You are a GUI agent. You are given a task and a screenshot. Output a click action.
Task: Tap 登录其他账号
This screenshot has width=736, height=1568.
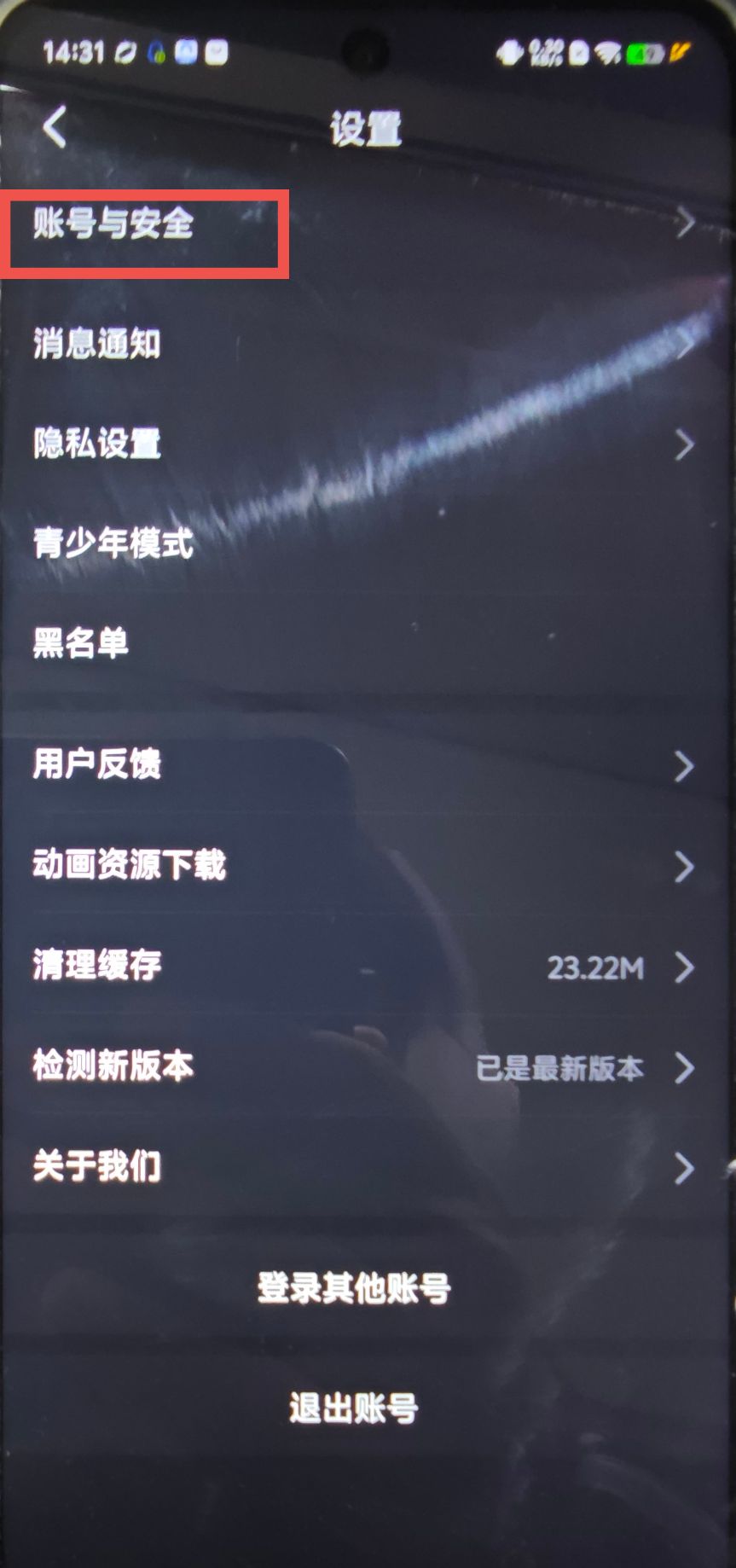(354, 1287)
